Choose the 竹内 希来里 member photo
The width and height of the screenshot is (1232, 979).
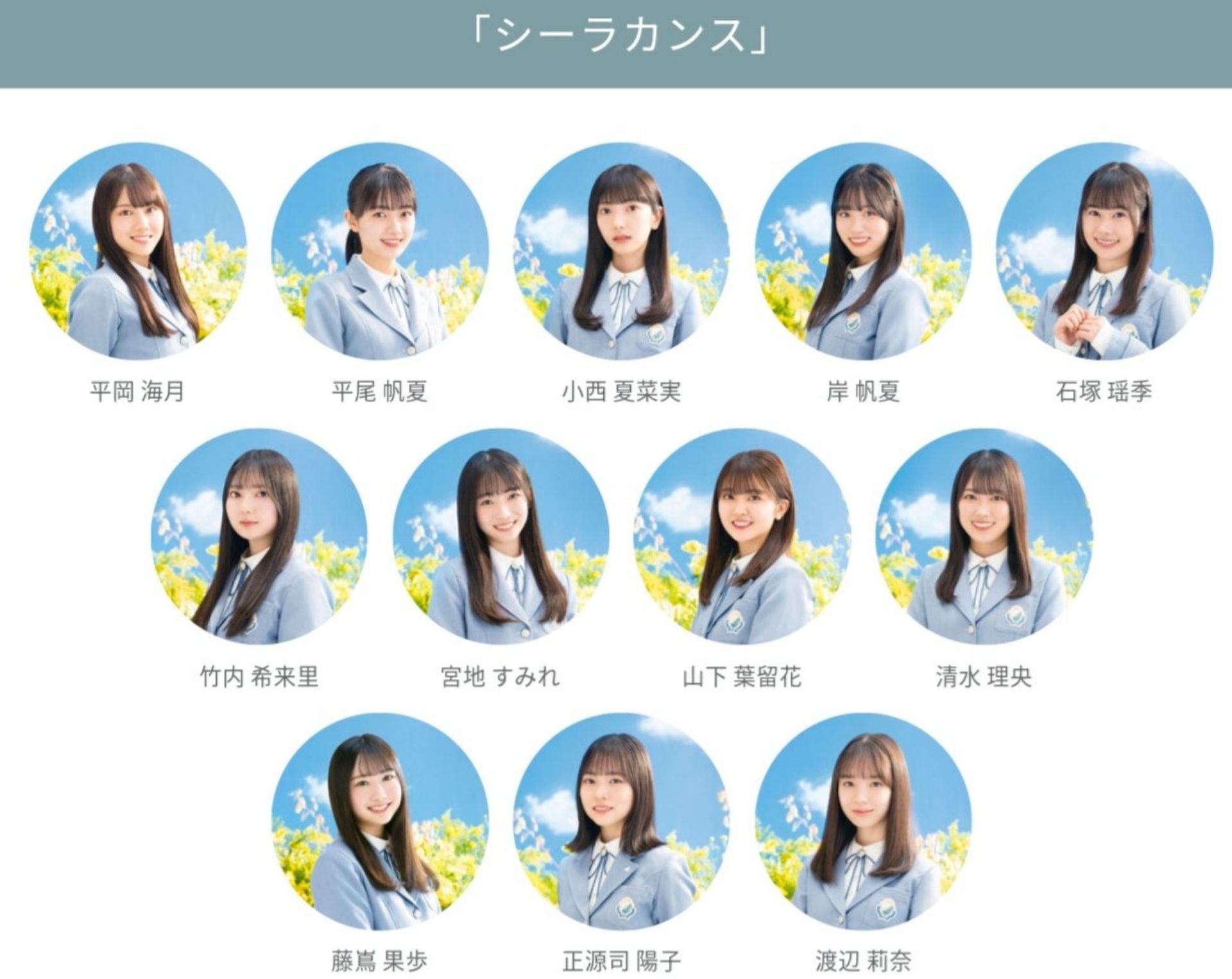pos(259,536)
